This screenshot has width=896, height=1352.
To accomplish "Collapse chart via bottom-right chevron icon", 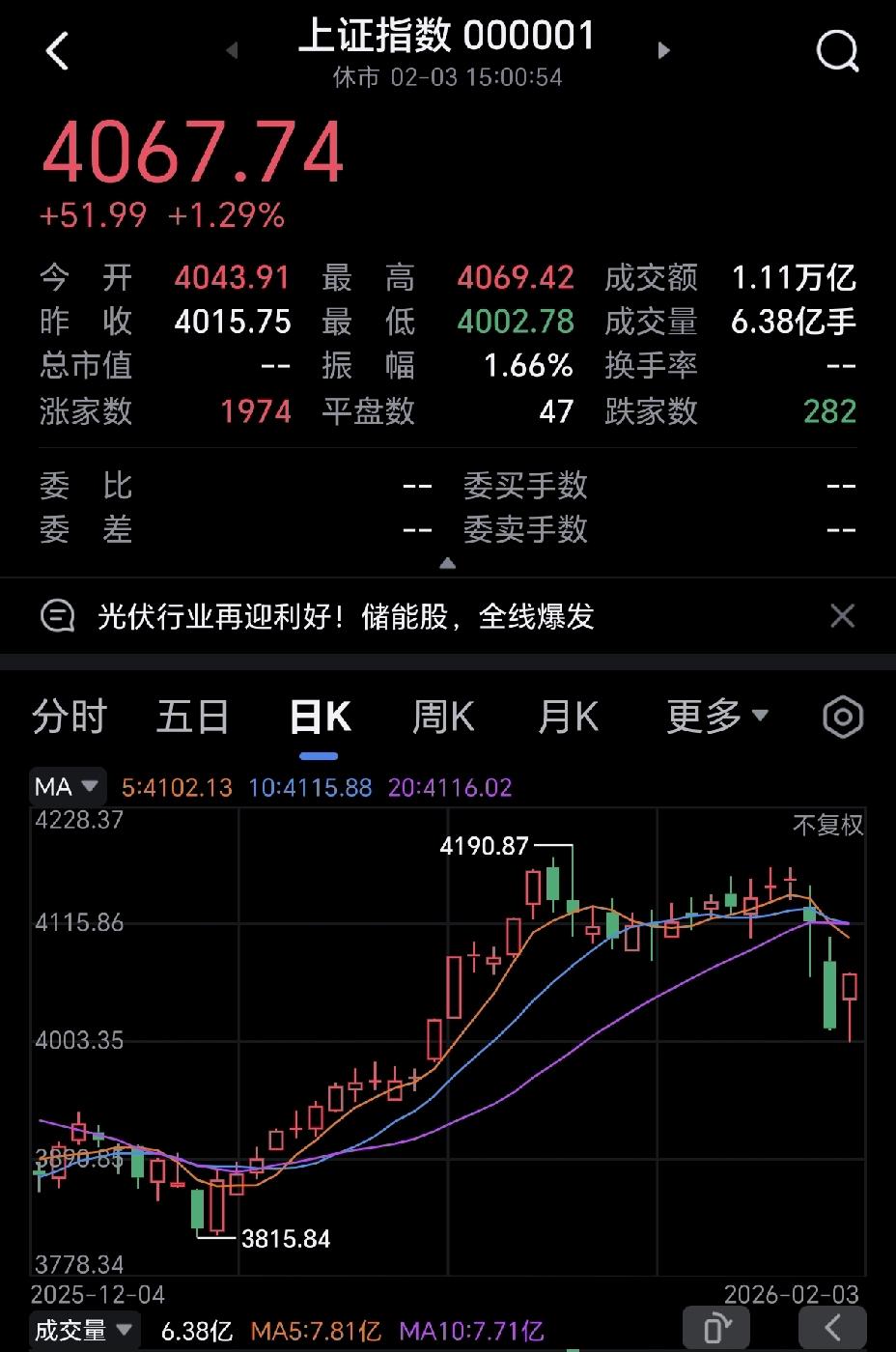I will [x=832, y=1327].
